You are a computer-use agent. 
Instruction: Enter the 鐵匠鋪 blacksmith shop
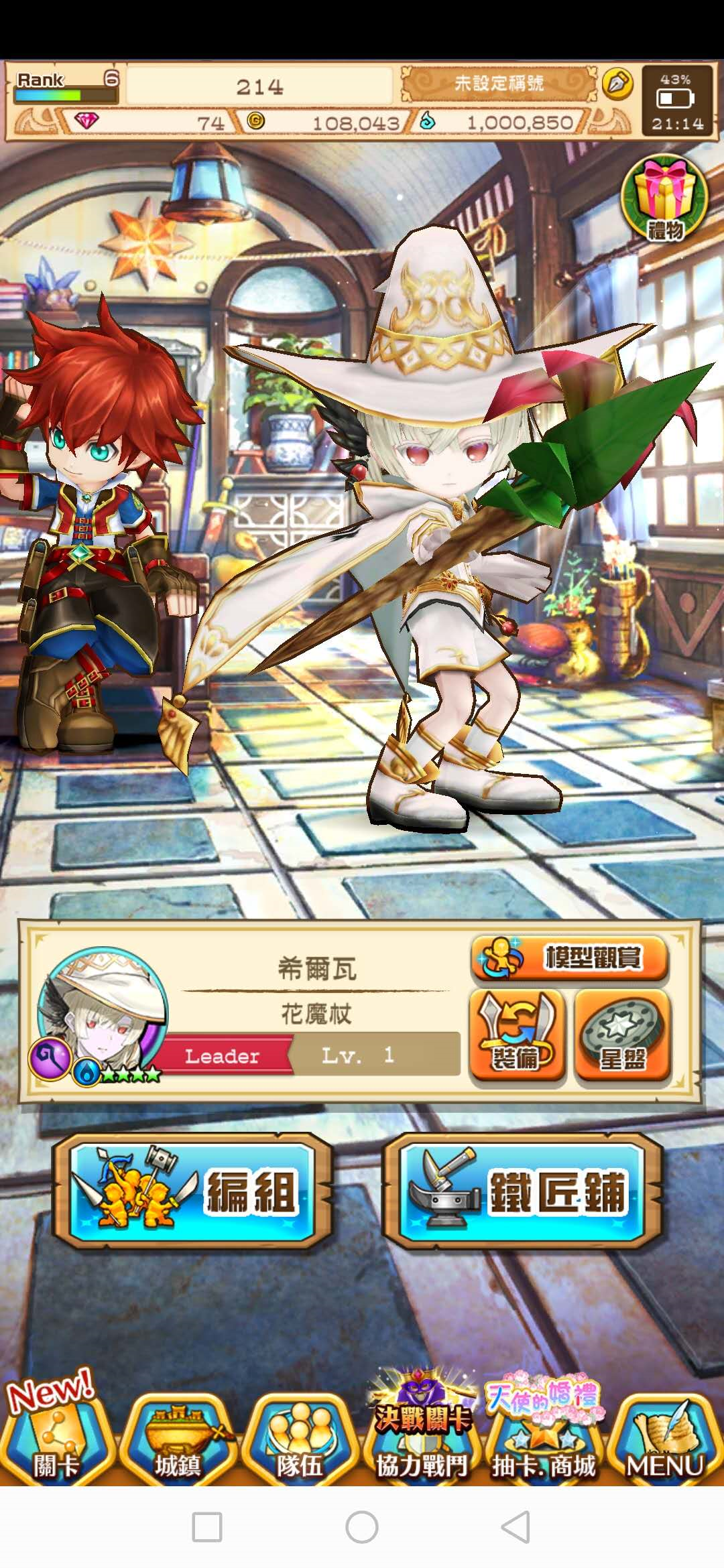(522, 1192)
